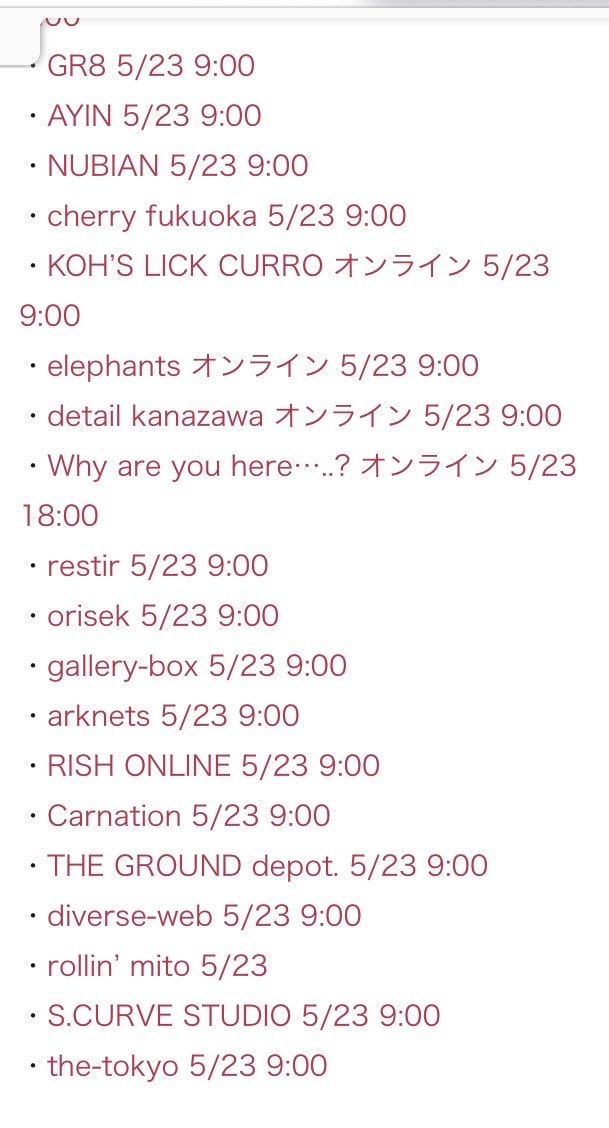Tap THE GROUND depot. link

point(267,865)
